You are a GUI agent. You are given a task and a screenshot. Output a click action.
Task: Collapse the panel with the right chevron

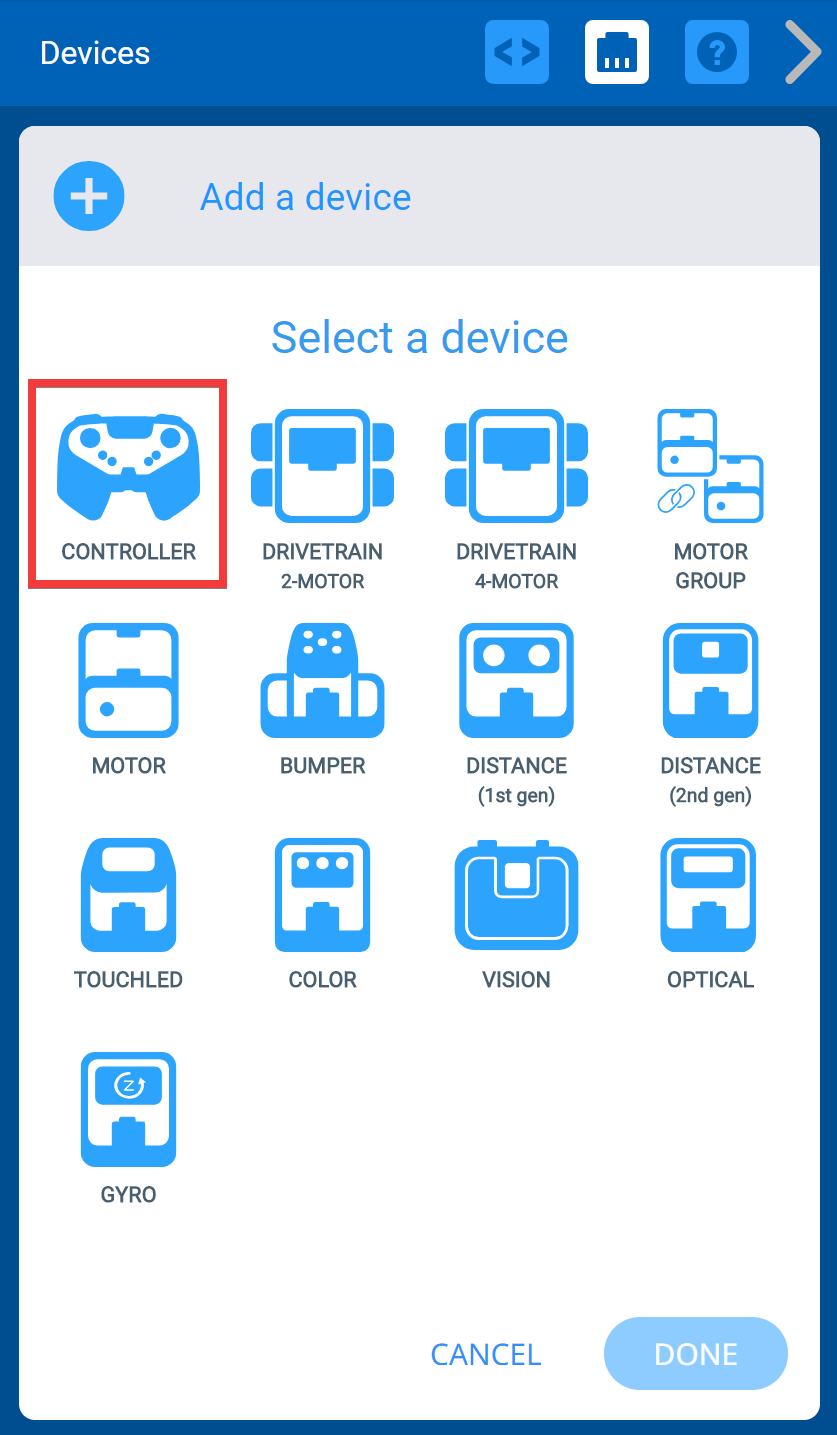point(803,52)
